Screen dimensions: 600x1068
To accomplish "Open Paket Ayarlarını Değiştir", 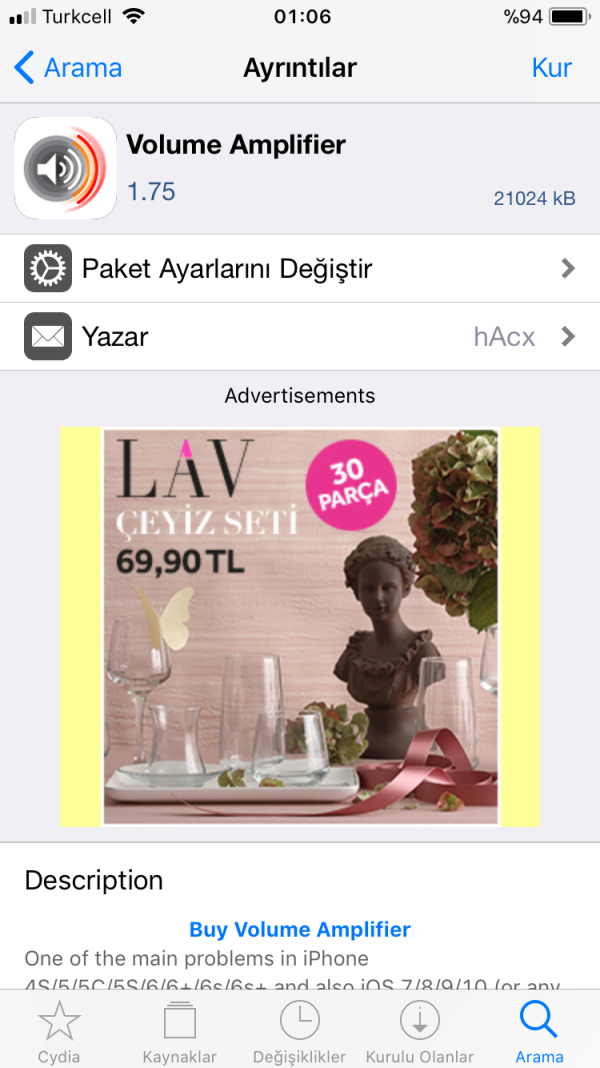I will click(x=300, y=268).
